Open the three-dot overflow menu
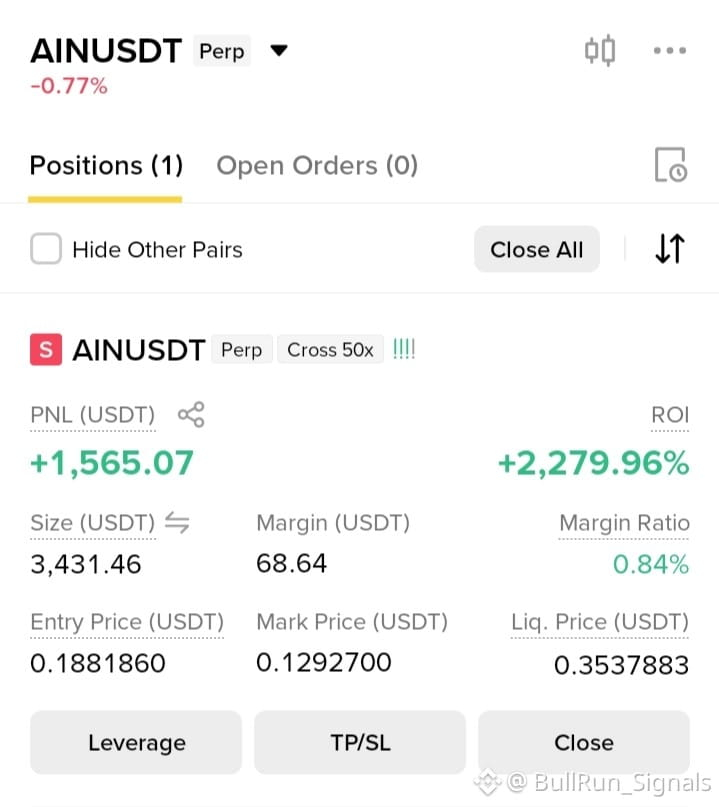 (670, 50)
